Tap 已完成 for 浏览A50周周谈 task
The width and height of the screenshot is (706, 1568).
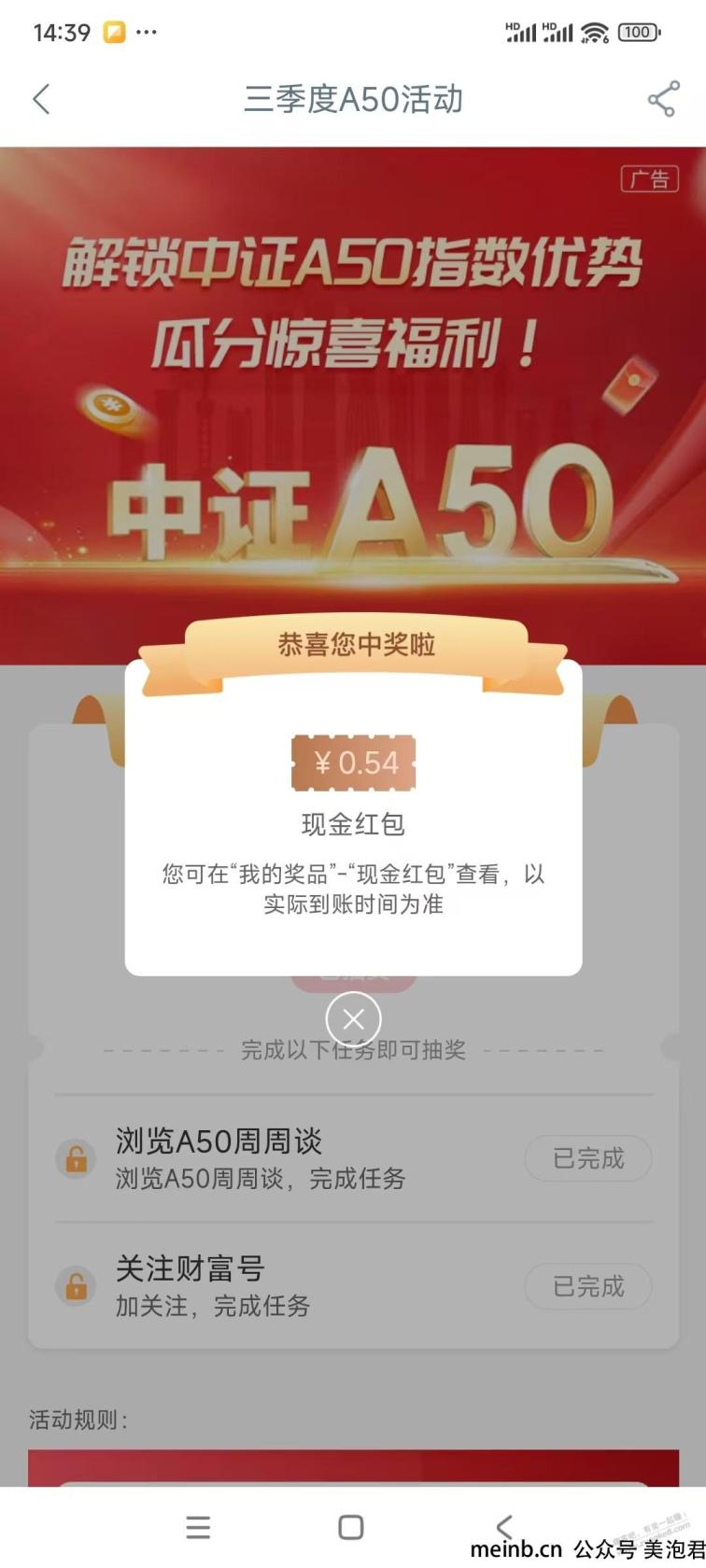[587, 1158]
